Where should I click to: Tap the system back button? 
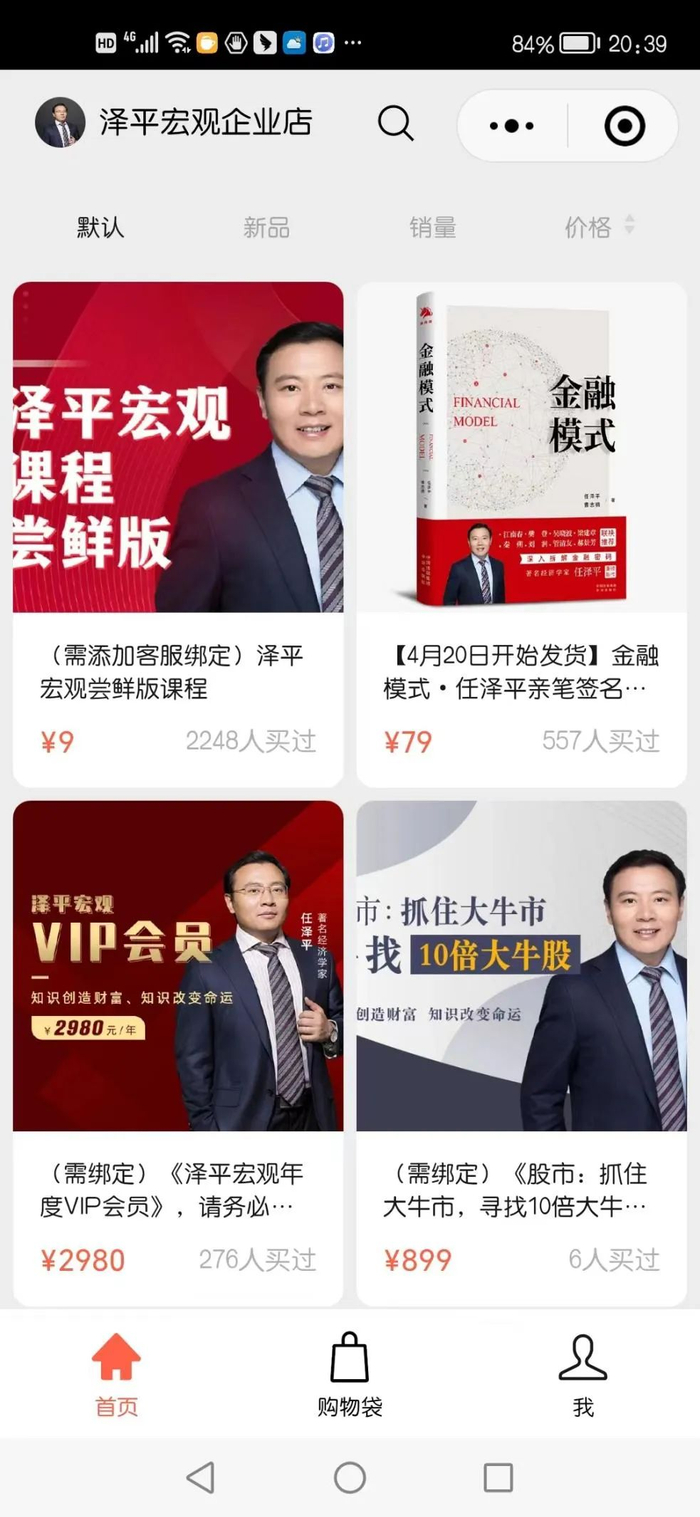(x=201, y=1477)
